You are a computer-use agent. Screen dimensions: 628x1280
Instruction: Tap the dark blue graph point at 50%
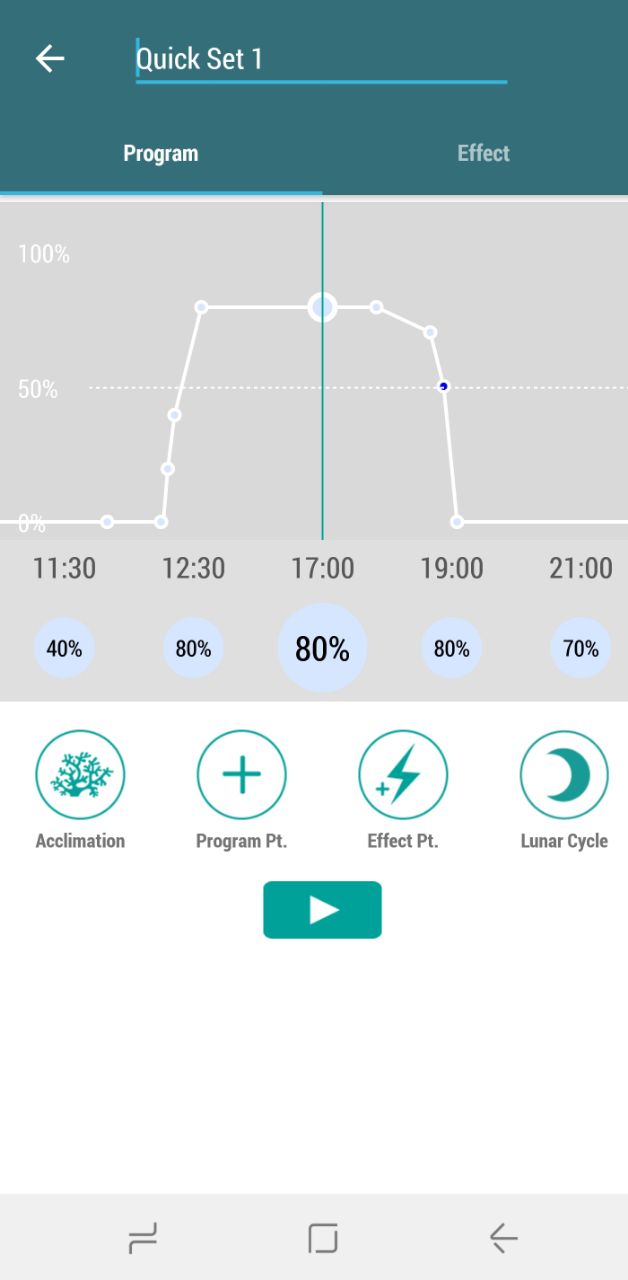pos(444,386)
